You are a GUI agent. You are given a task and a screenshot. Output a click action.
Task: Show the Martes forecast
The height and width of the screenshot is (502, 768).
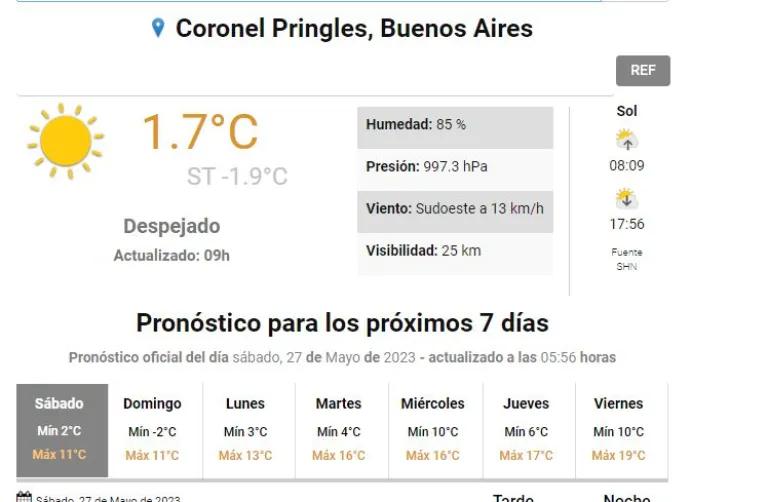pos(338,429)
